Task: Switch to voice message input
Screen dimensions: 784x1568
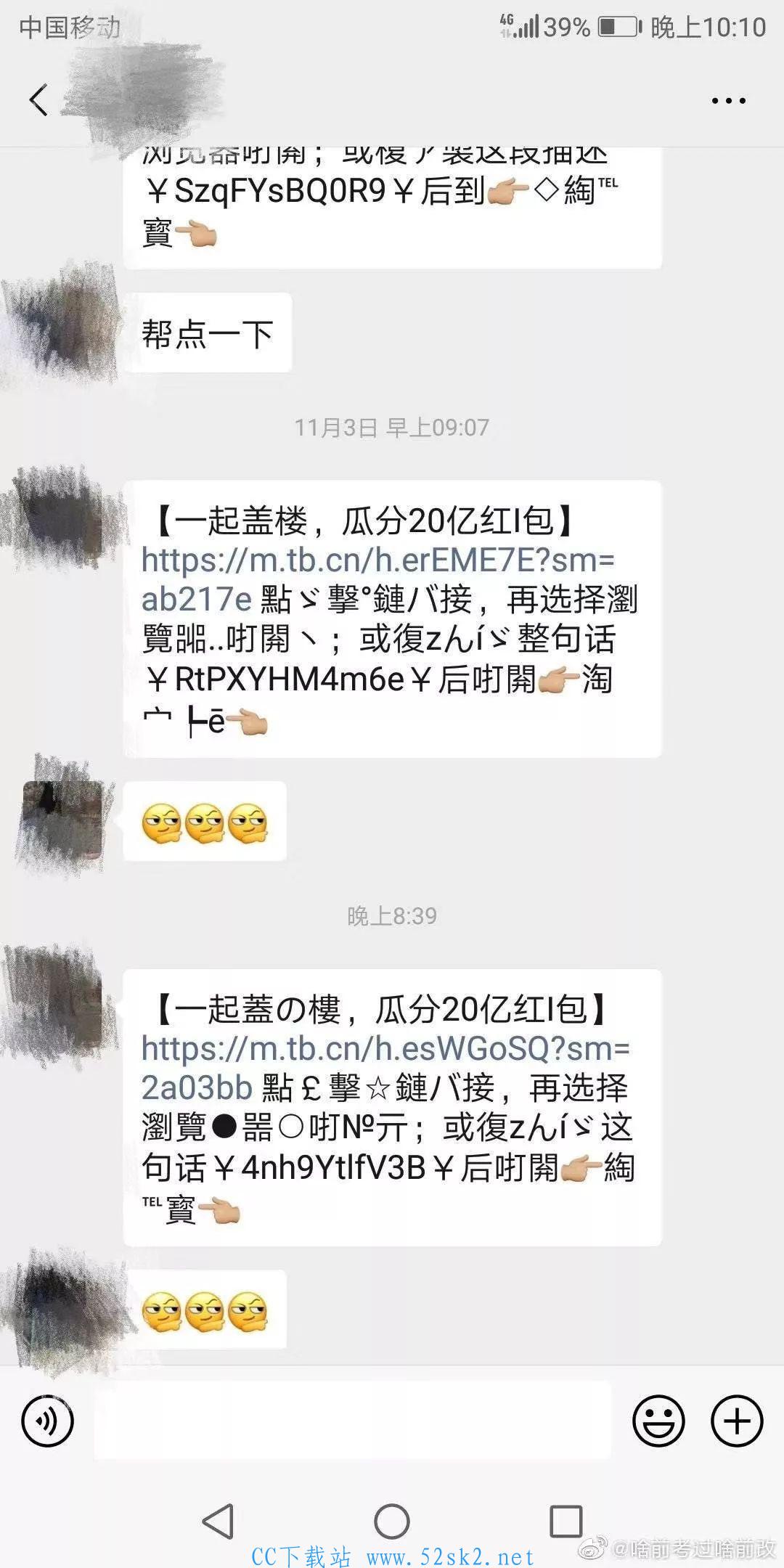Action: pyautogui.click(x=48, y=1421)
